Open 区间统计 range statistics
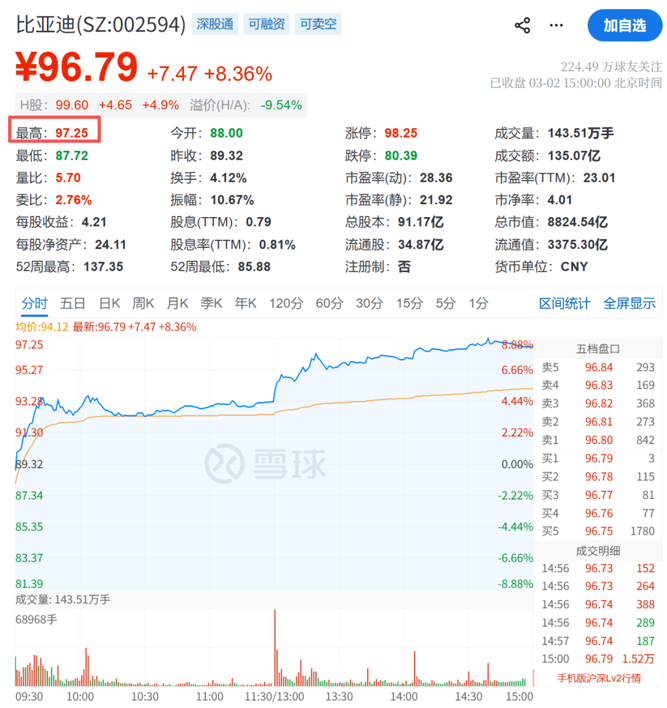This screenshot has height=708, width=667. [565, 303]
